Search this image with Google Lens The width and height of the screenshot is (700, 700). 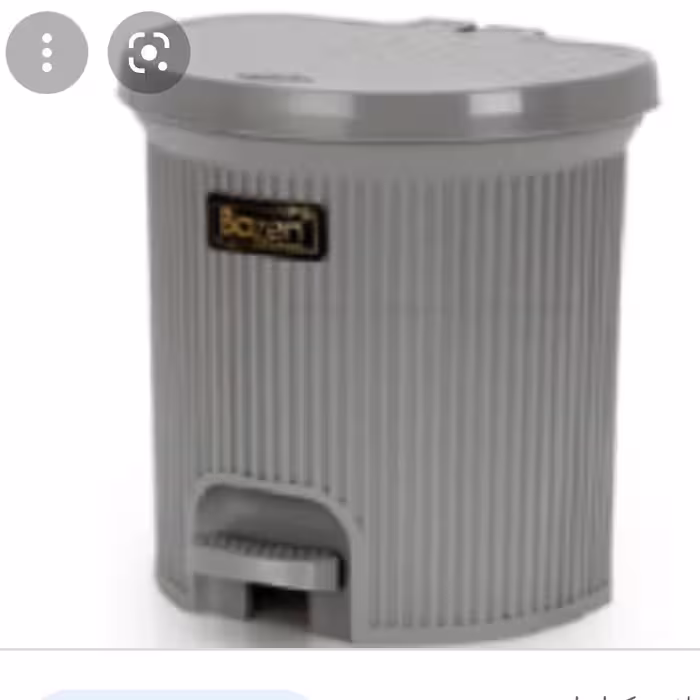coord(148,53)
